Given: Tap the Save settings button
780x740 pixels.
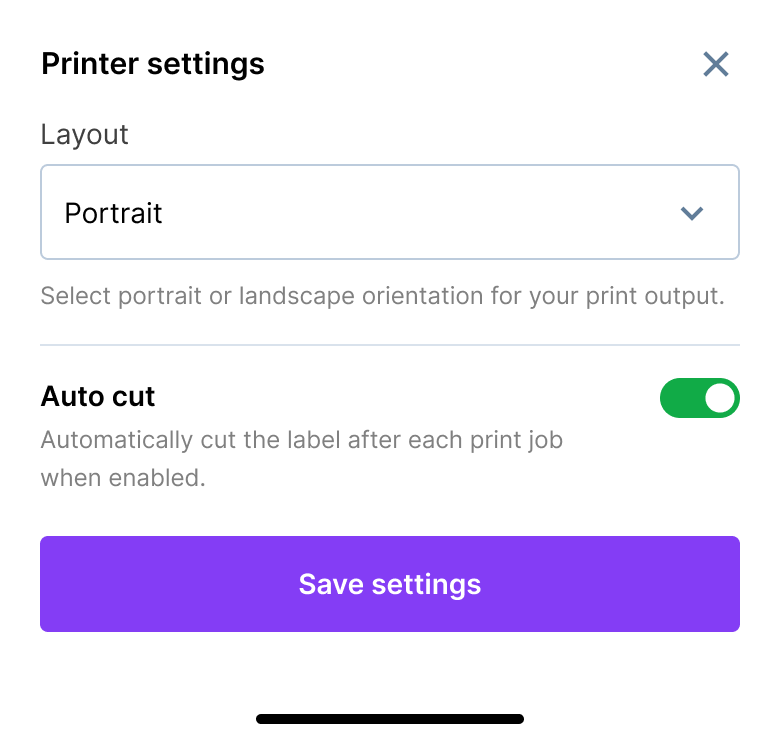Looking at the screenshot, I should coord(389,584).
